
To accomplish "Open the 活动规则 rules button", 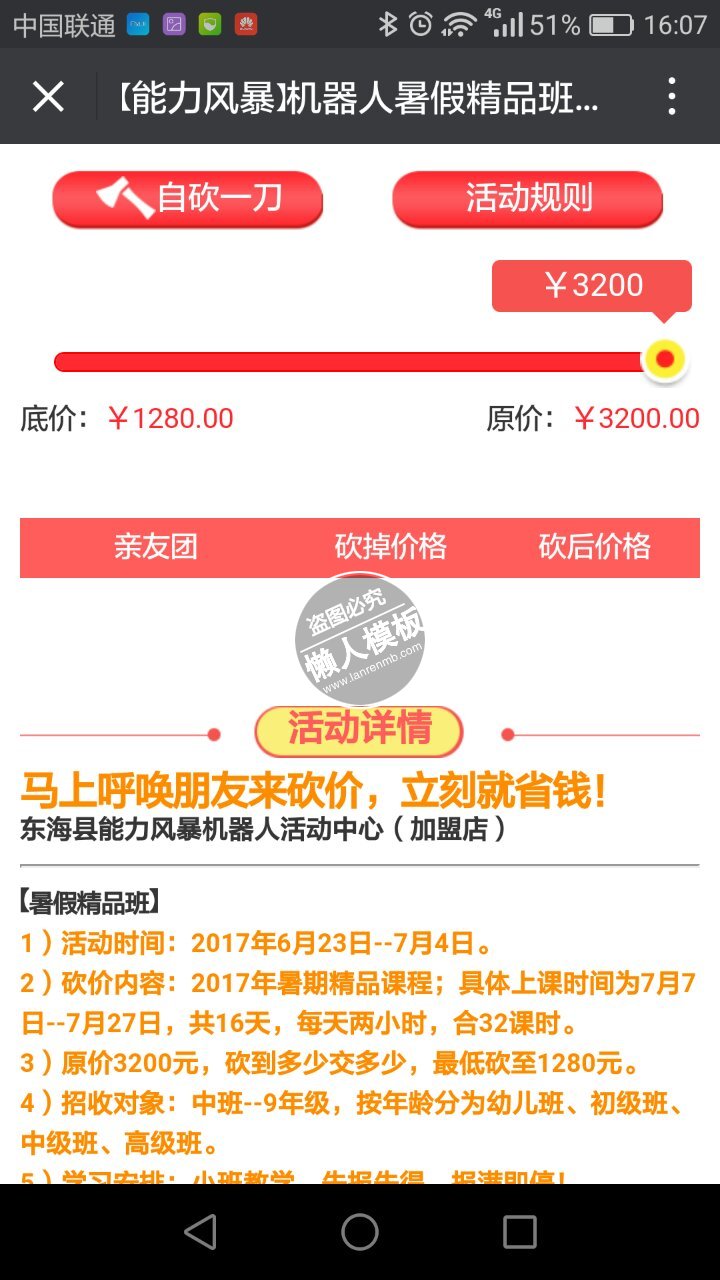I will click(x=528, y=199).
